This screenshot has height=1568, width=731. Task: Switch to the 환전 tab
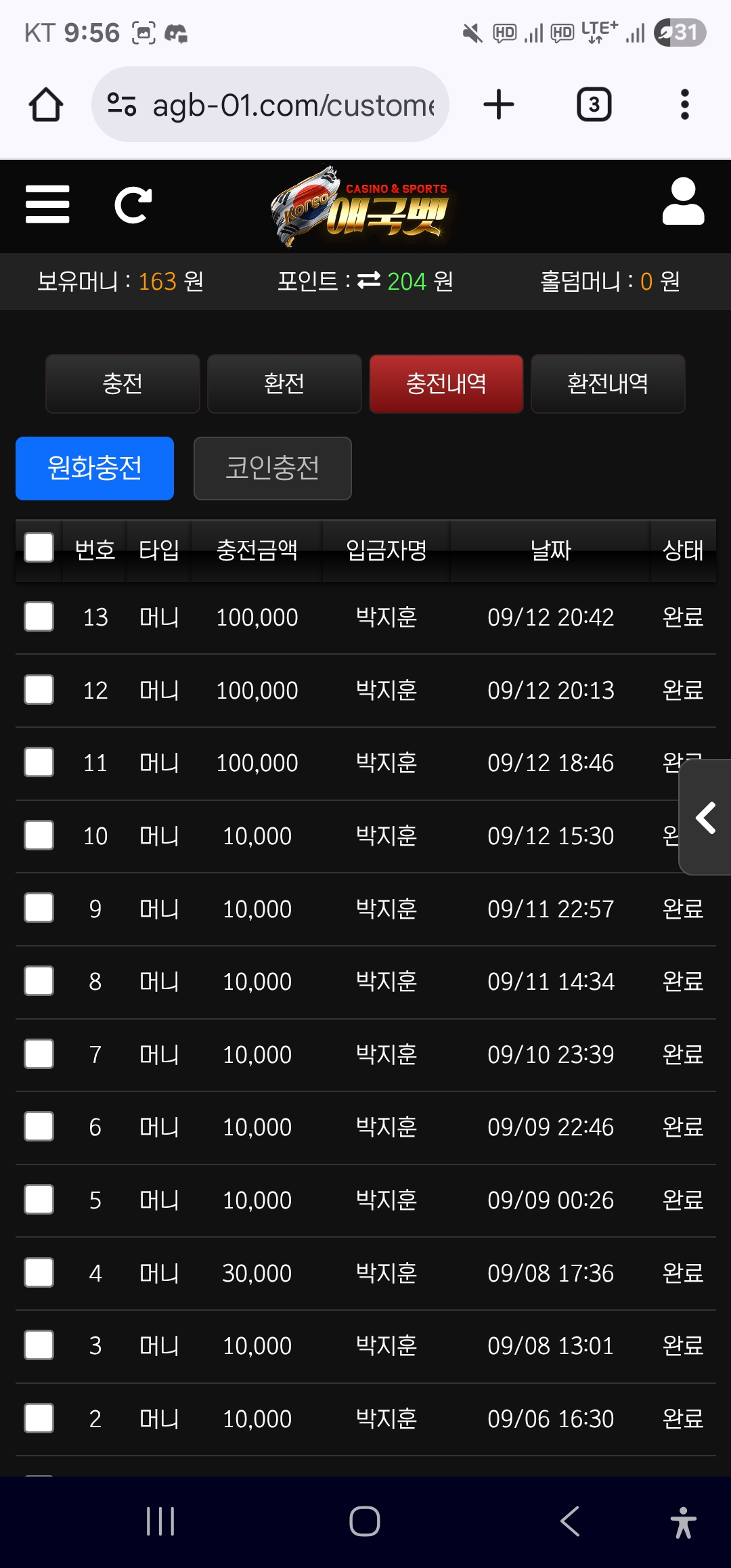click(x=284, y=384)
